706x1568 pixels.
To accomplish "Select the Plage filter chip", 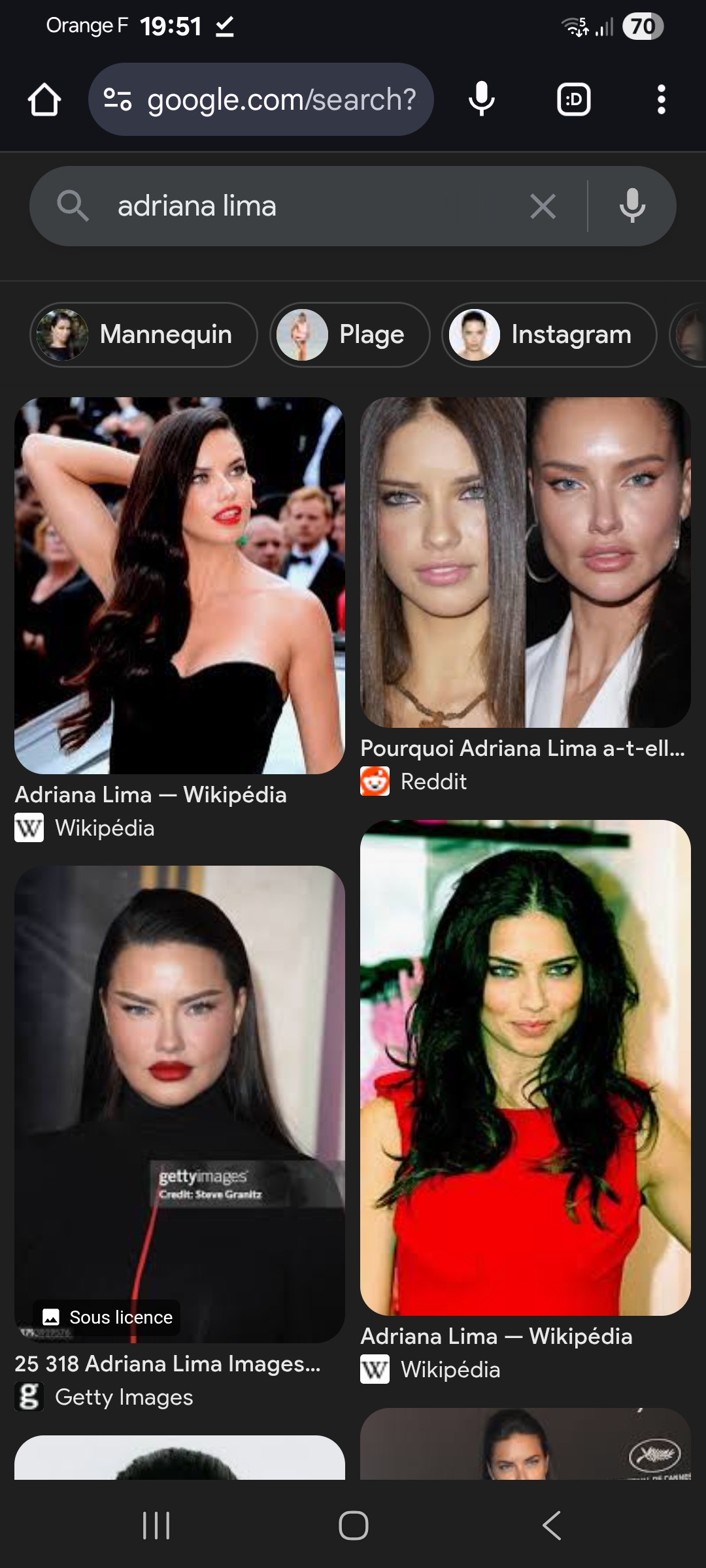I will pos(350,335).
